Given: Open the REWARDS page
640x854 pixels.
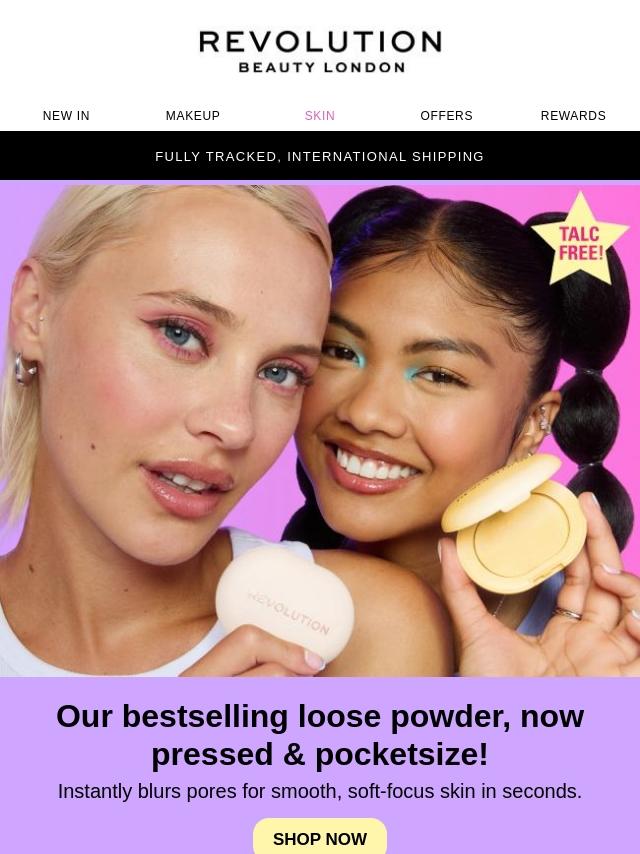Looking at the screenshot, I should coord(573,115).
